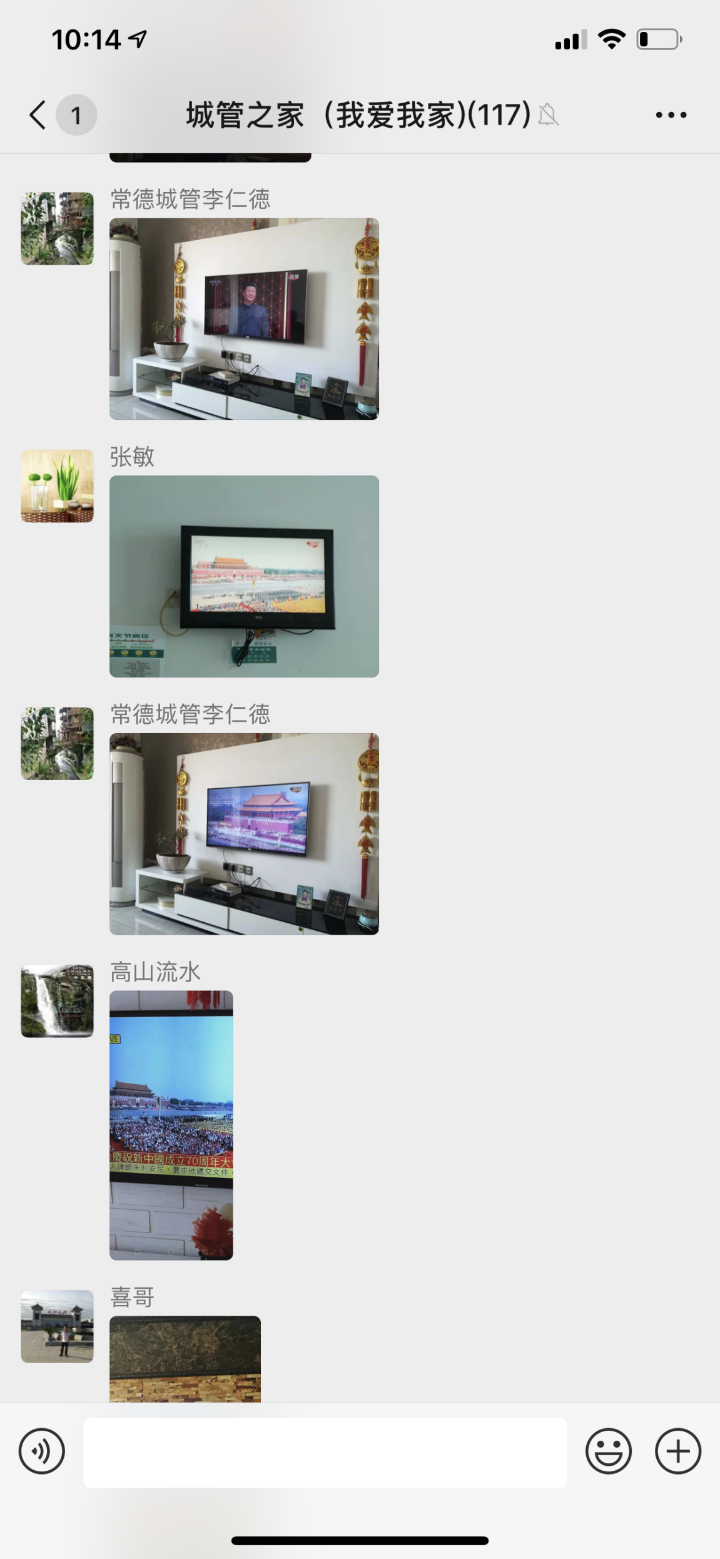Screen dimensions: 720x1559
Task: Open 张敏's profile avatar
Action: [57, 486]
